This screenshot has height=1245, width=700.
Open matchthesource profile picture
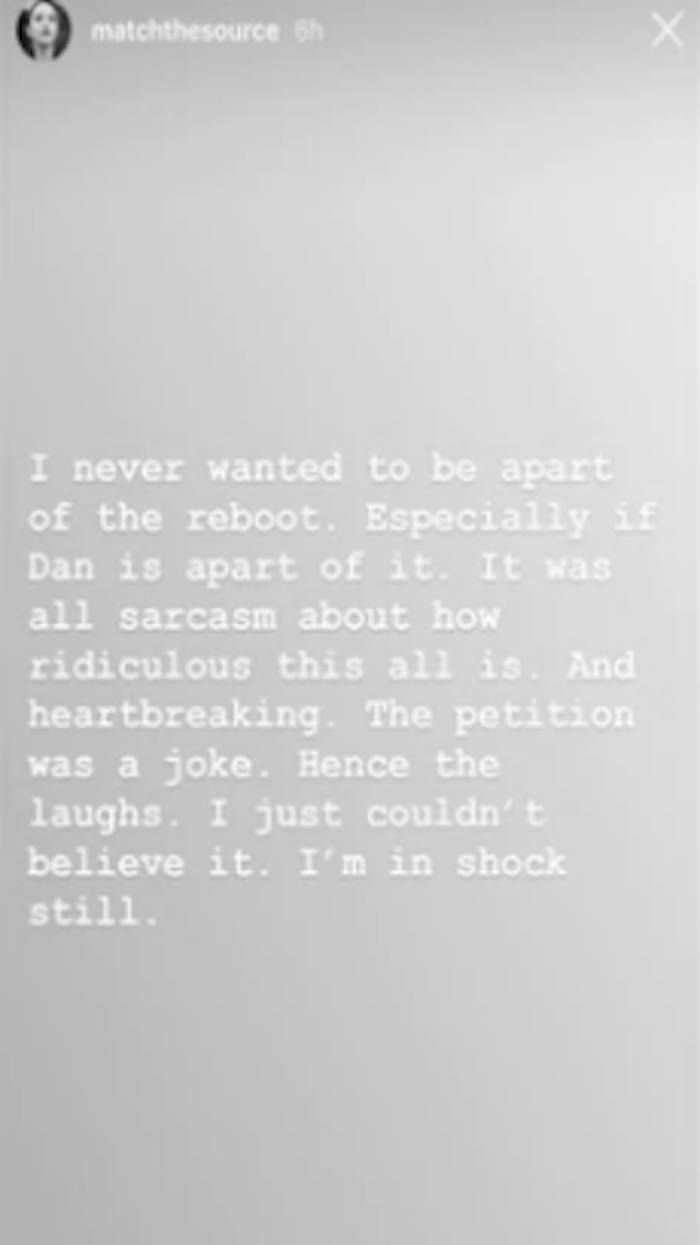click(43, 30)
